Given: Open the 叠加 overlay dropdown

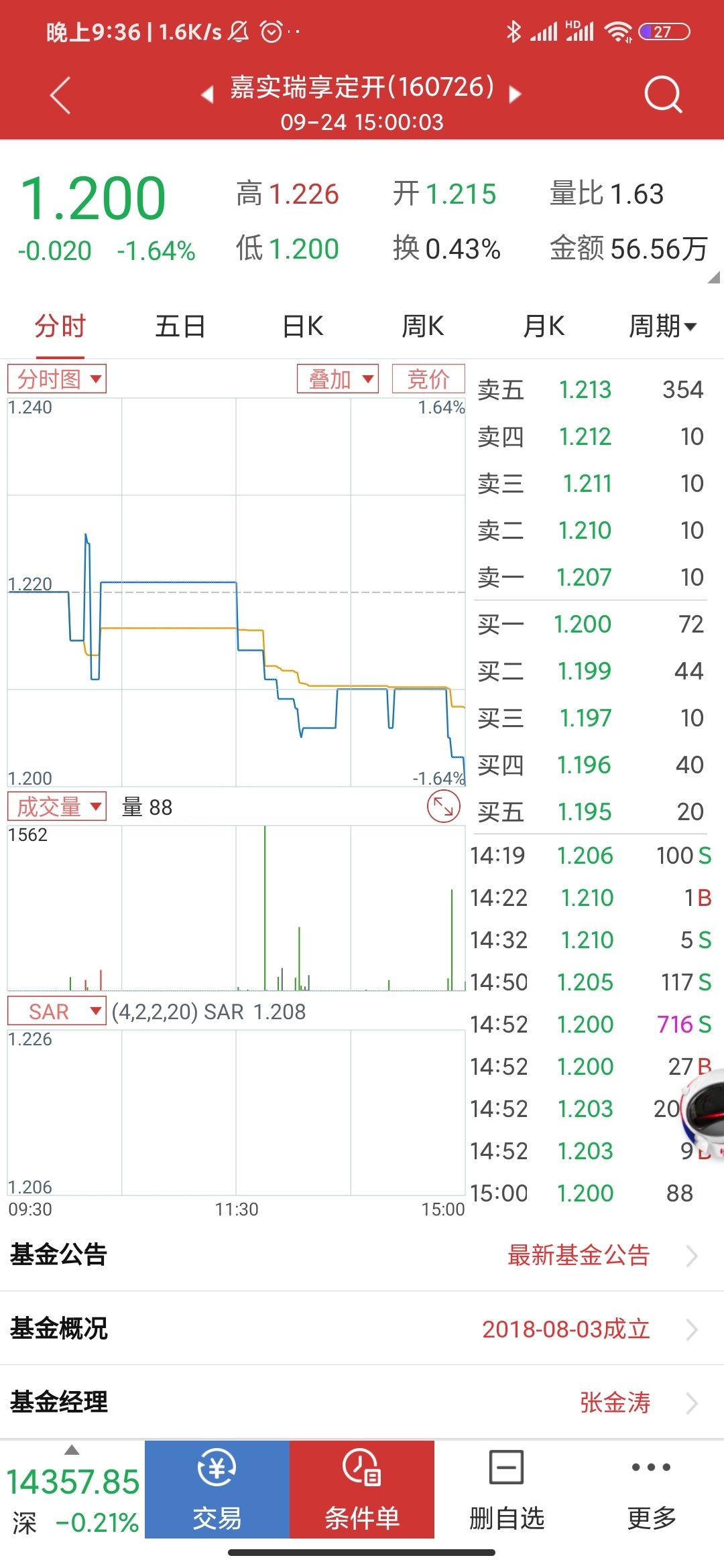Looking at the screenshot, I should (338, 379).
